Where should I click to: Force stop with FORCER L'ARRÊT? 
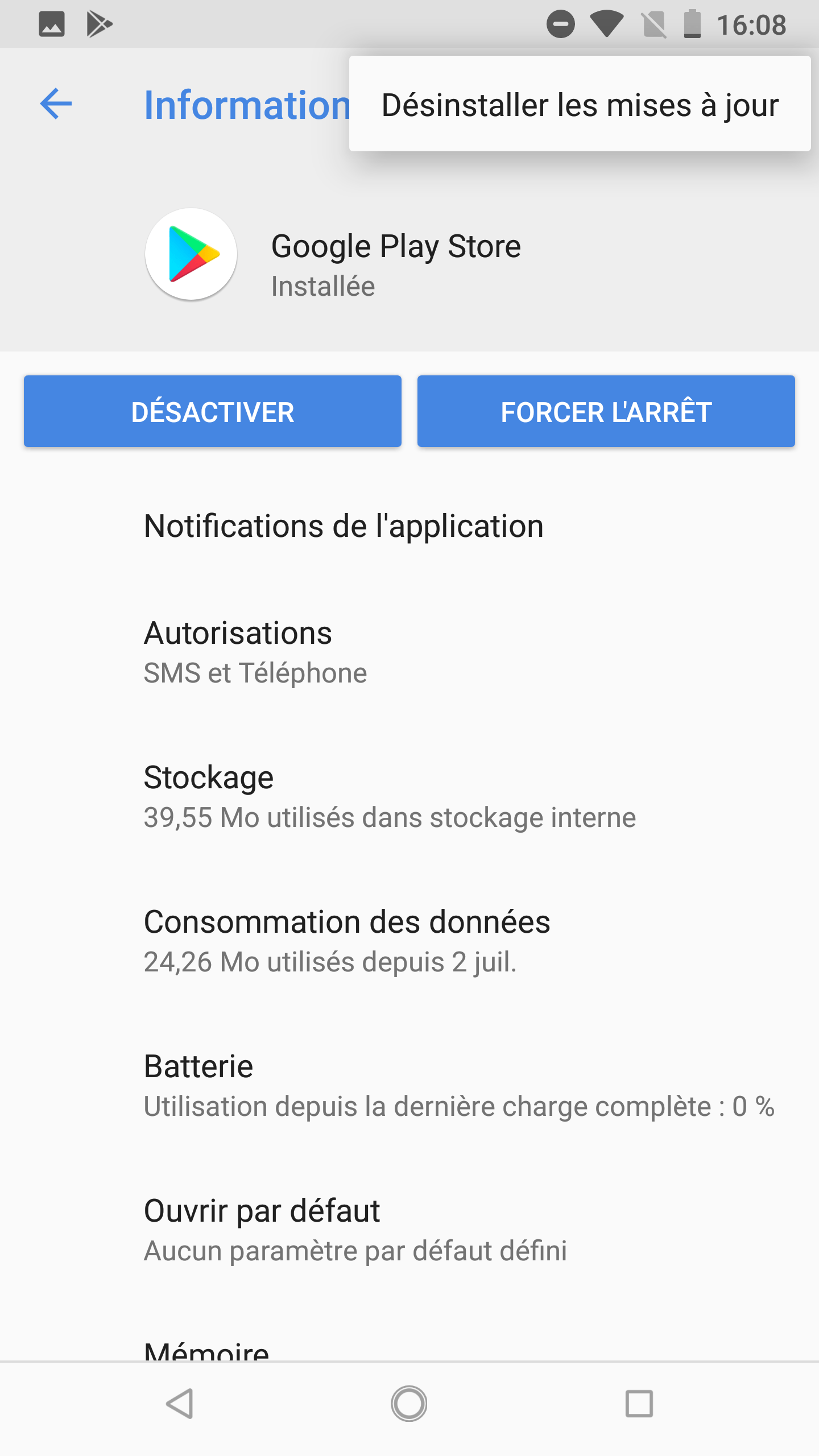tap(606, 411)
